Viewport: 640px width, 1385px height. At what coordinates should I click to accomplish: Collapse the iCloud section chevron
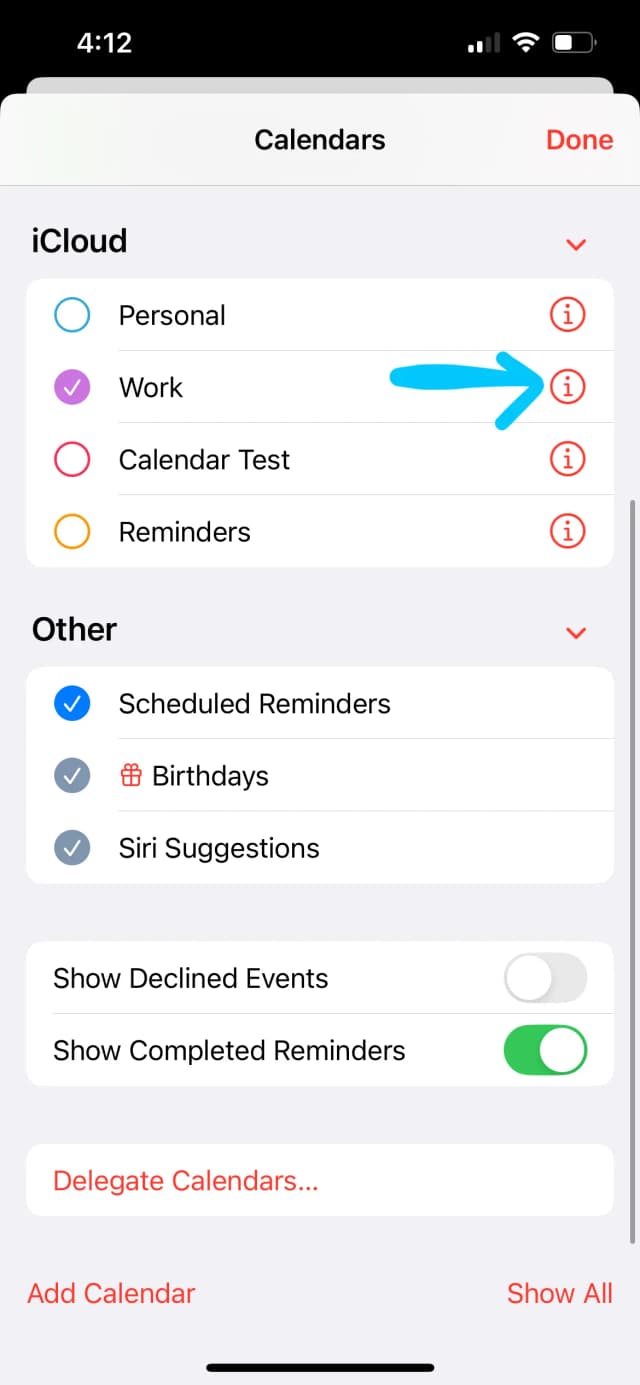coord(575,244)
